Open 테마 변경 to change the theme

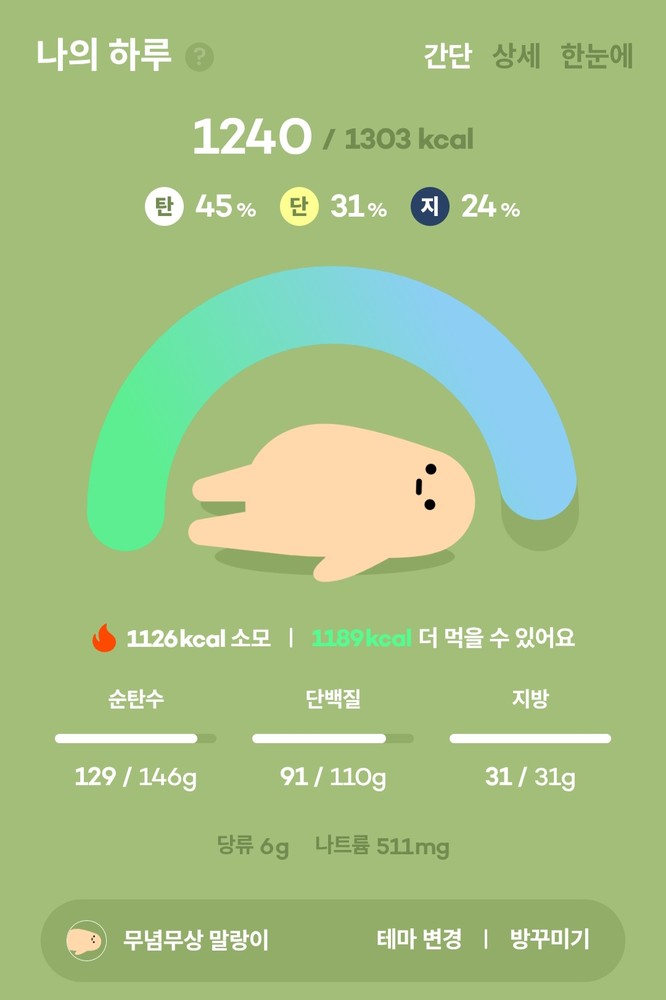[x=419, y=940]
